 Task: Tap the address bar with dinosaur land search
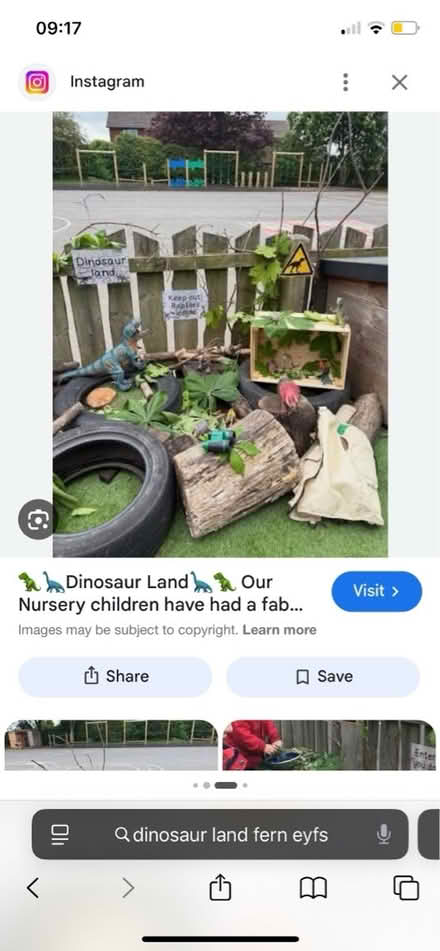(220, 835)
